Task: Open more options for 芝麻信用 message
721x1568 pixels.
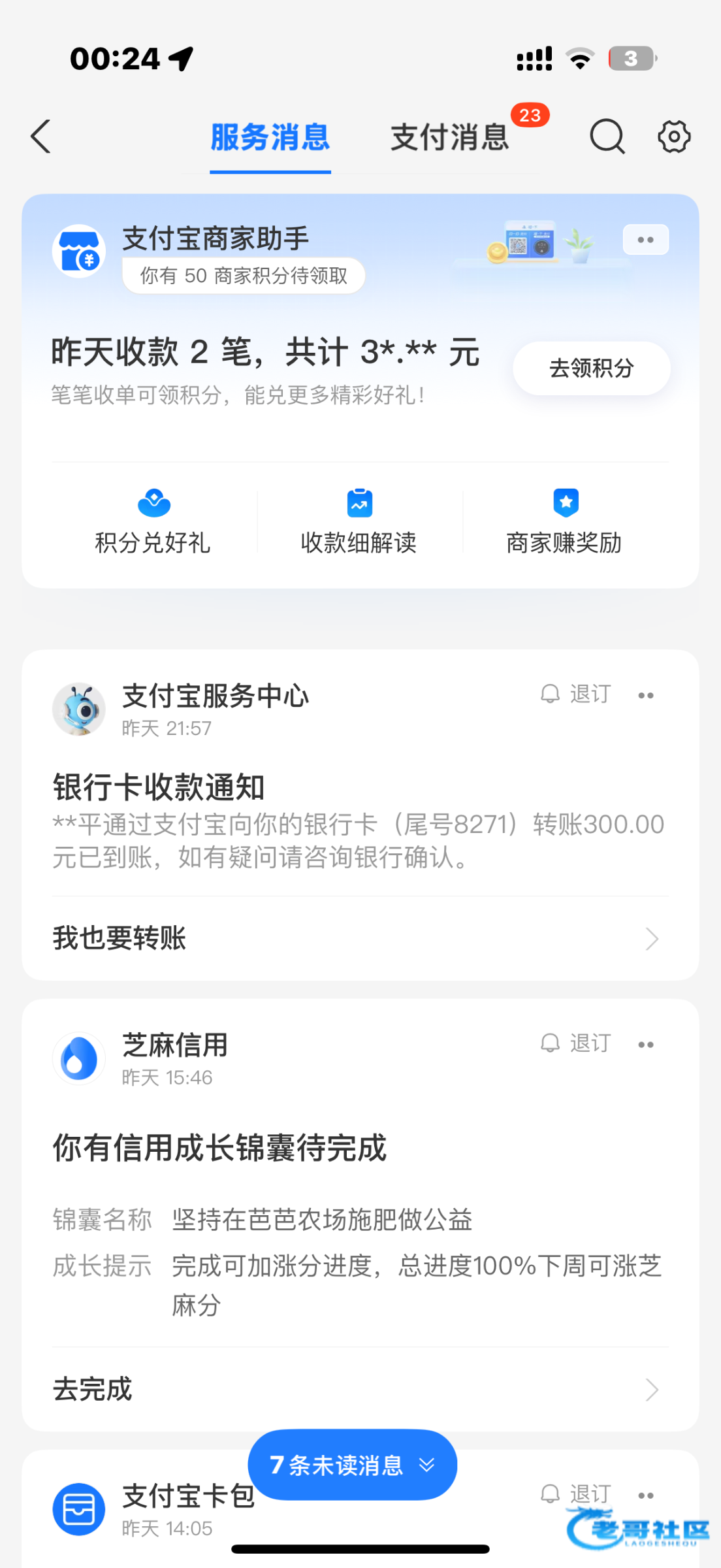Action: tap(646, 1045)
